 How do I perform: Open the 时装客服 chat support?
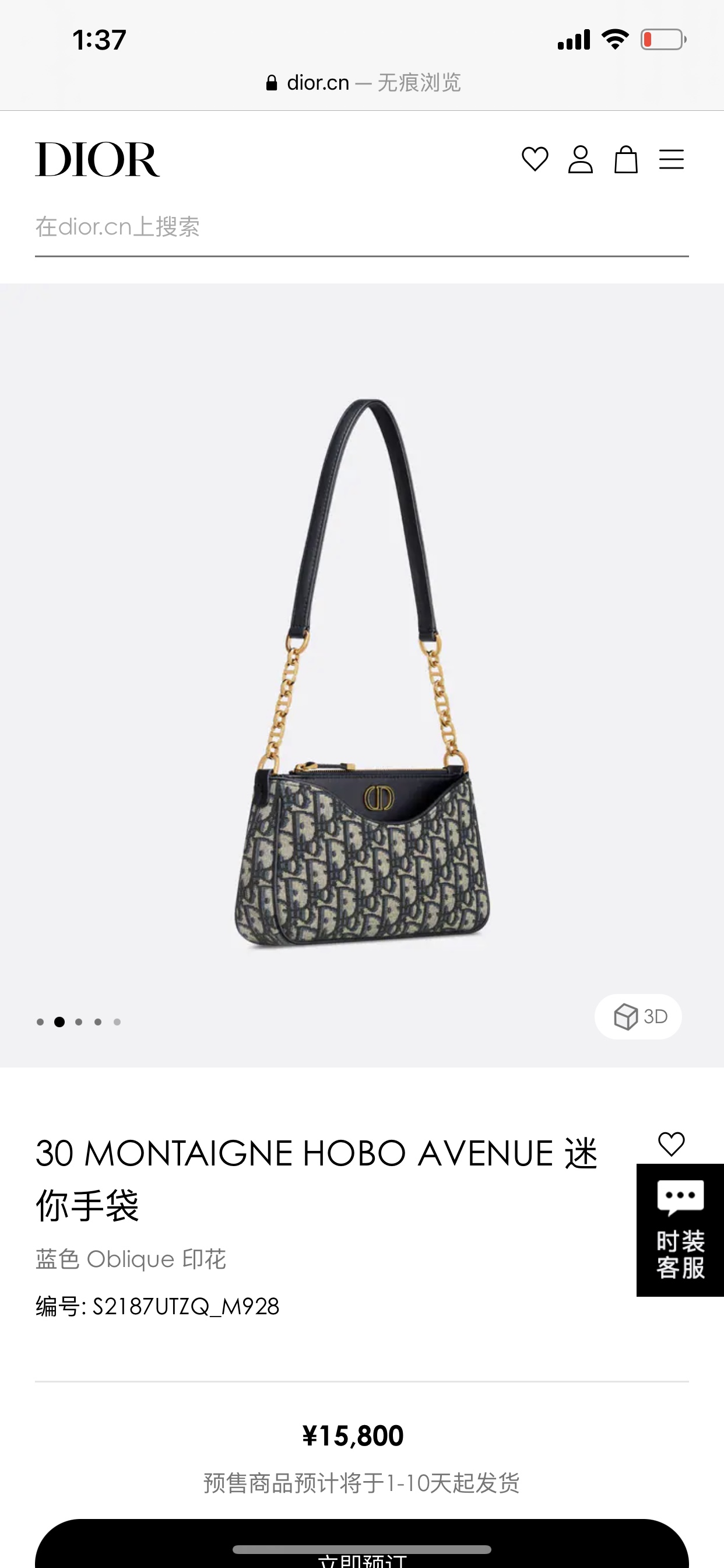click(680, 1230)
